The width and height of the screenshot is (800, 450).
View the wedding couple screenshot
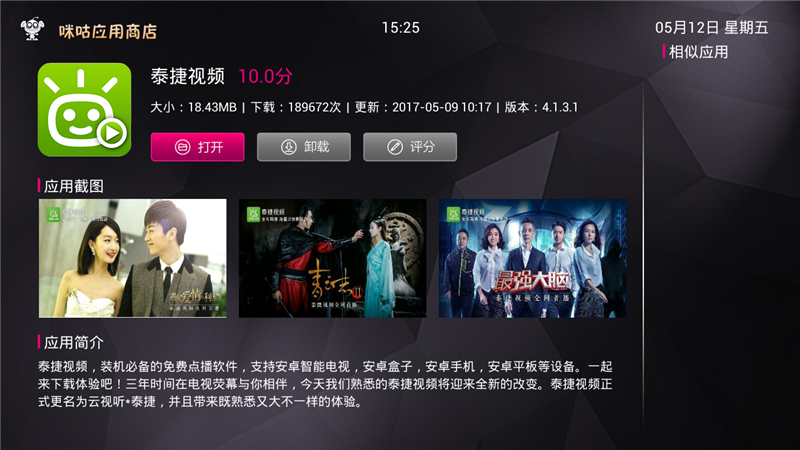pyautogui.click(x=132, y=258)
